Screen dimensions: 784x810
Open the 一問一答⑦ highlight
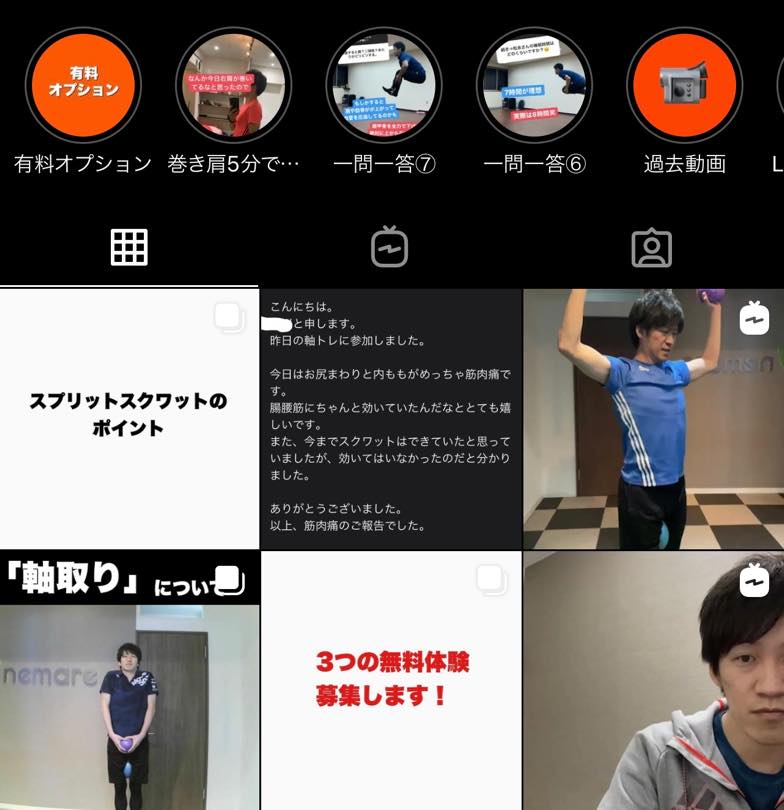(383, 86)
